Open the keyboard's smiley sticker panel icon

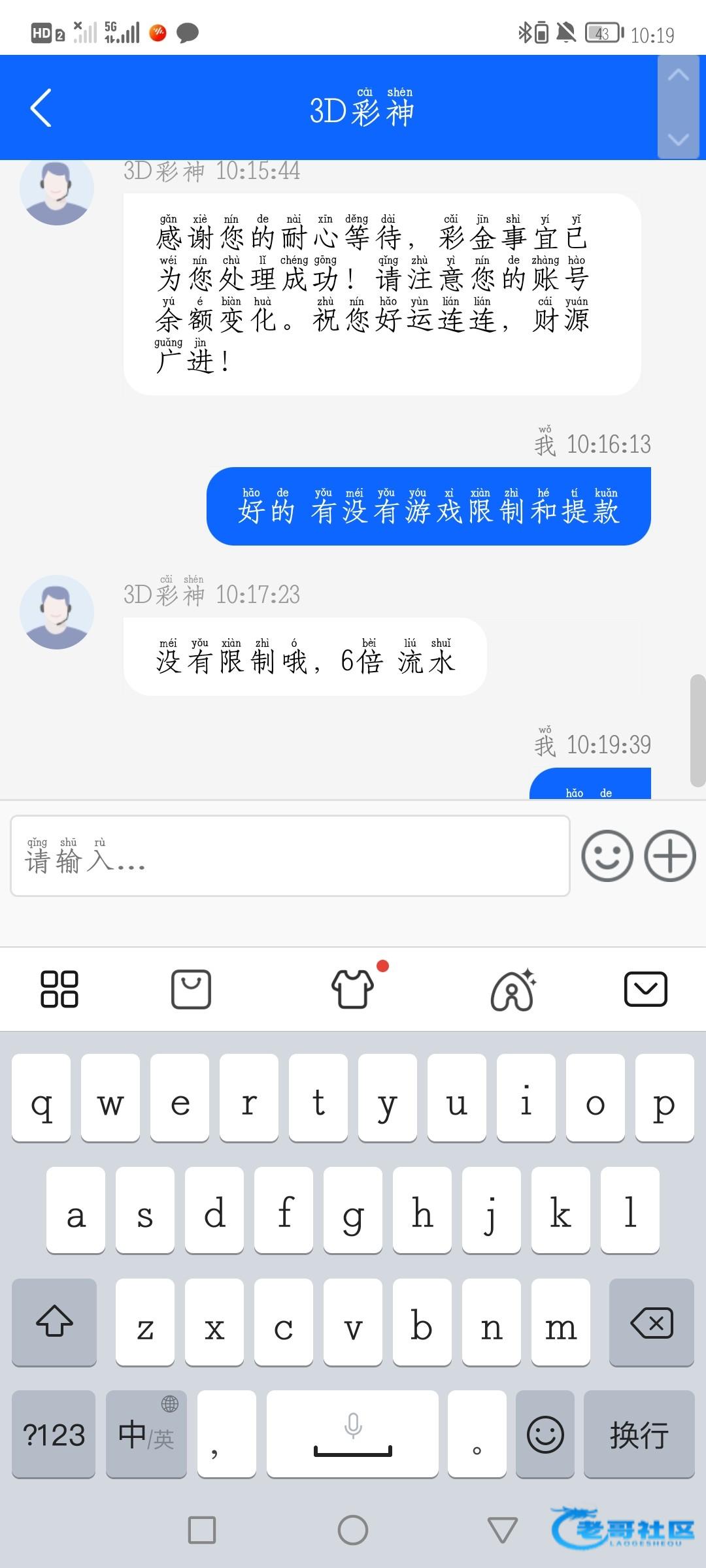click(x=191, y=989)
